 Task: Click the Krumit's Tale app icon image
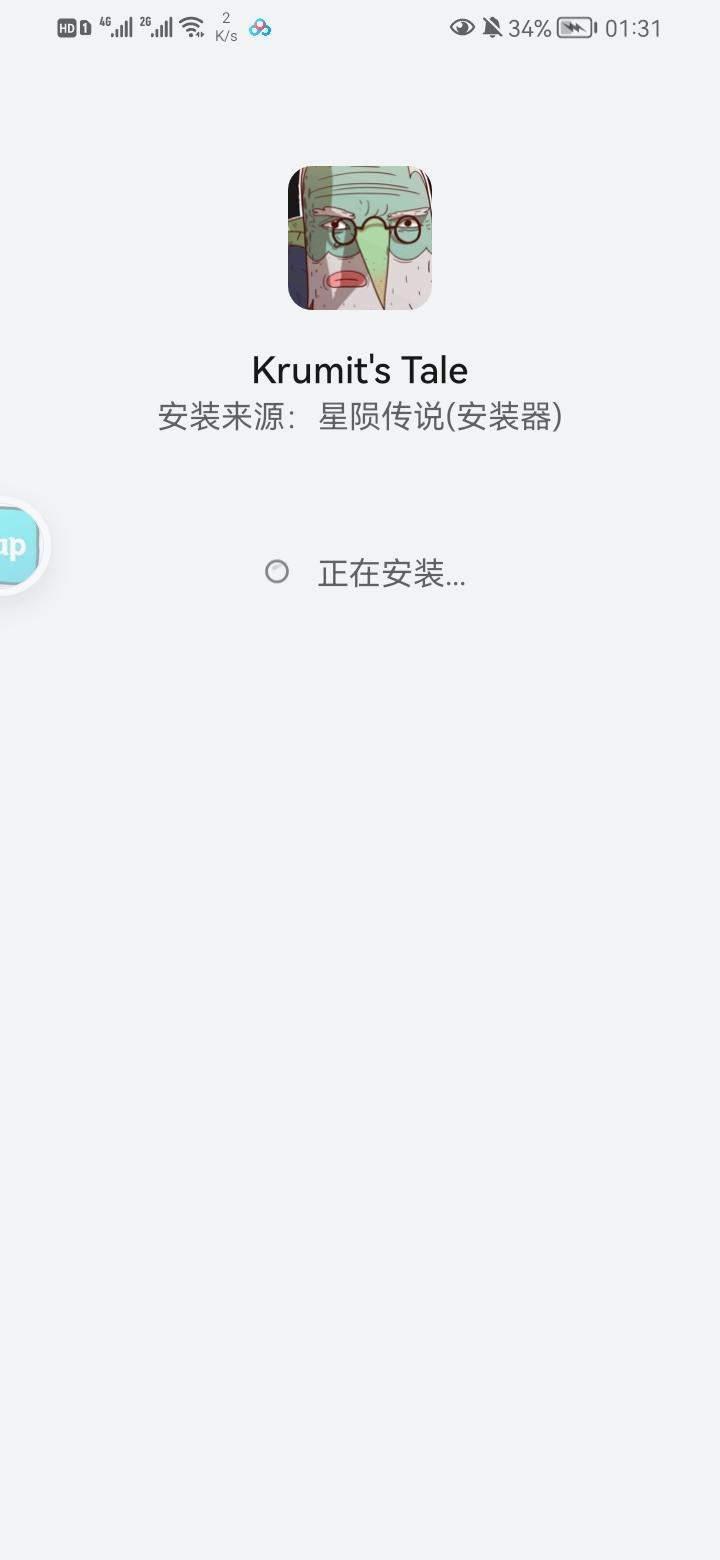pyautogui.click(x=360, y=238)
